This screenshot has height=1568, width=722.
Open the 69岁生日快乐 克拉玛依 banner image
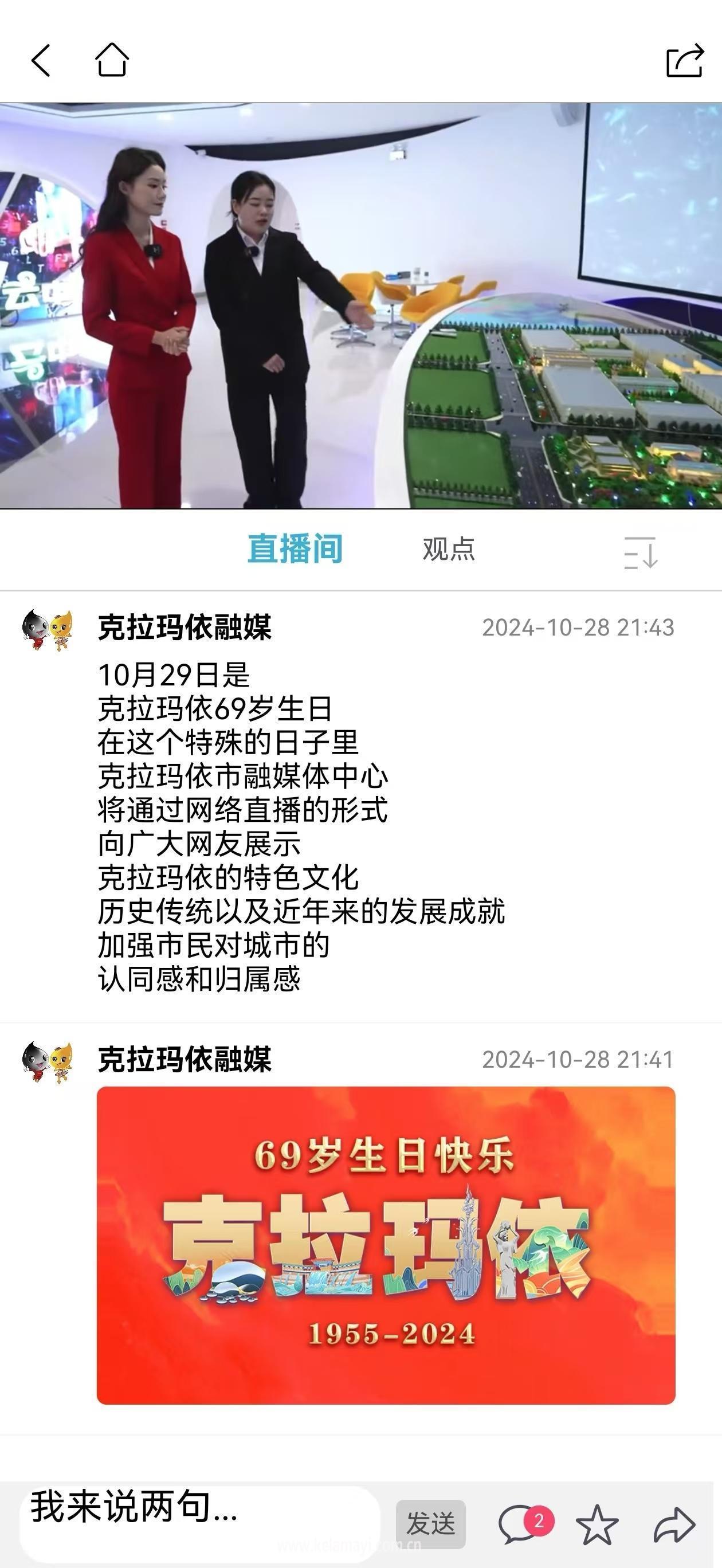[386, 1245]
